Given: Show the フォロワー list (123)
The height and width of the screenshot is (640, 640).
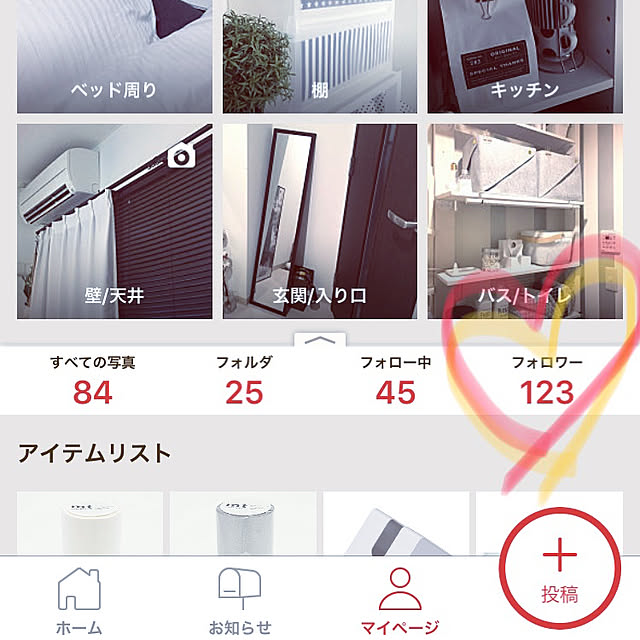Looking at the screenshot, I should (546, 380).
